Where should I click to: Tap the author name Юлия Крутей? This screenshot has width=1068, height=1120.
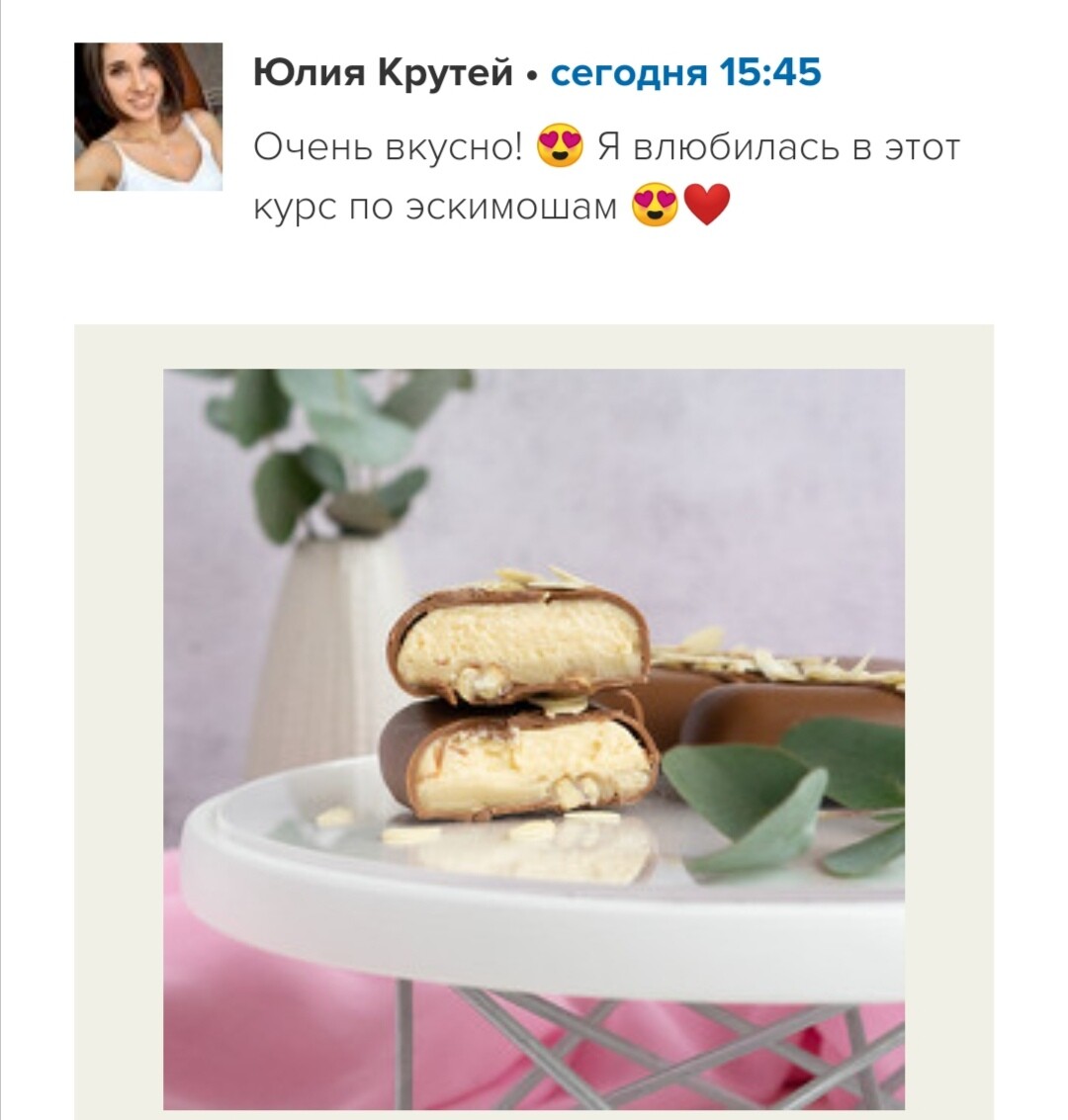click(383, 72)
